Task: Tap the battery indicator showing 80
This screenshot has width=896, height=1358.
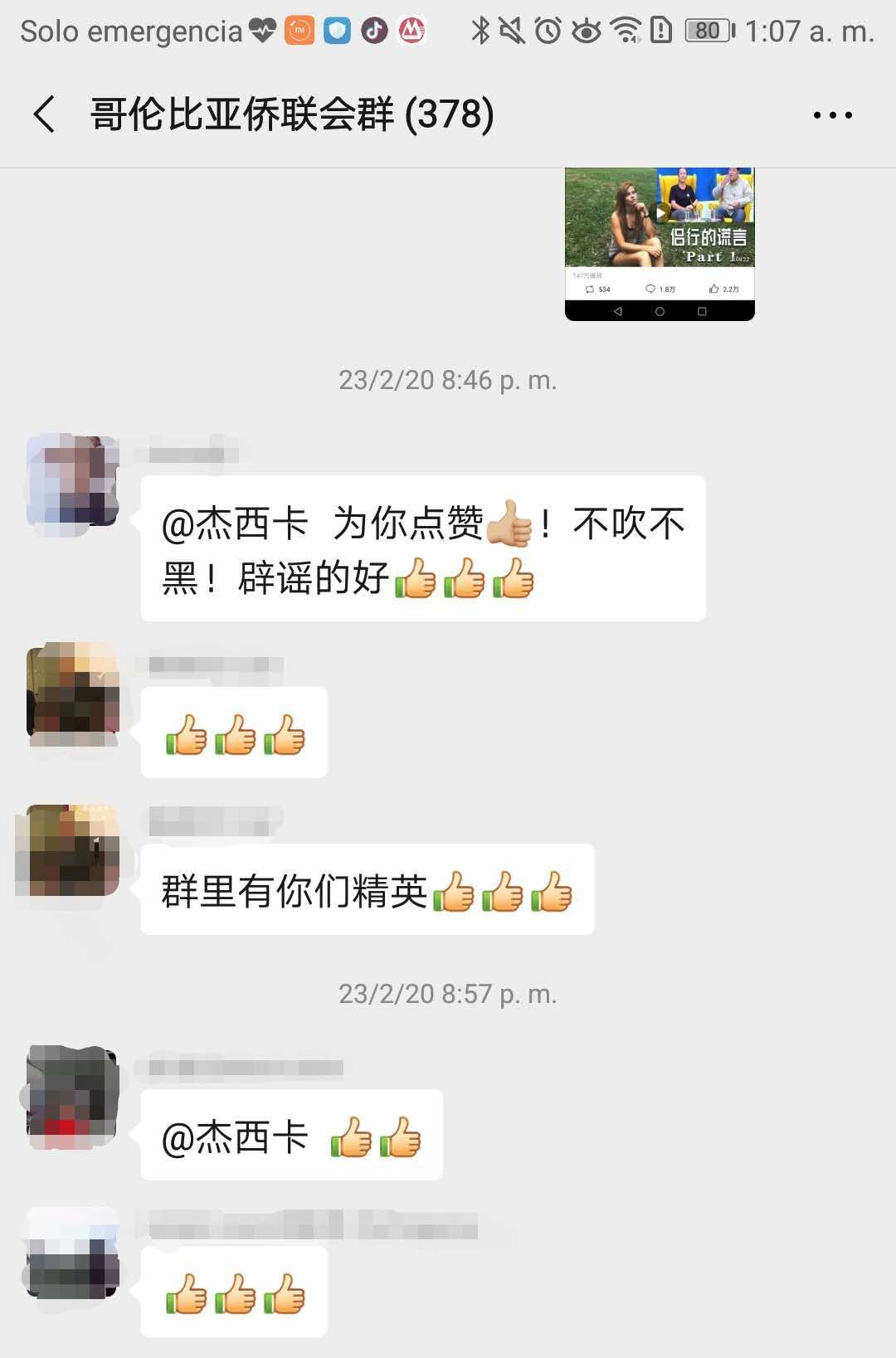Action: (706, 32)
